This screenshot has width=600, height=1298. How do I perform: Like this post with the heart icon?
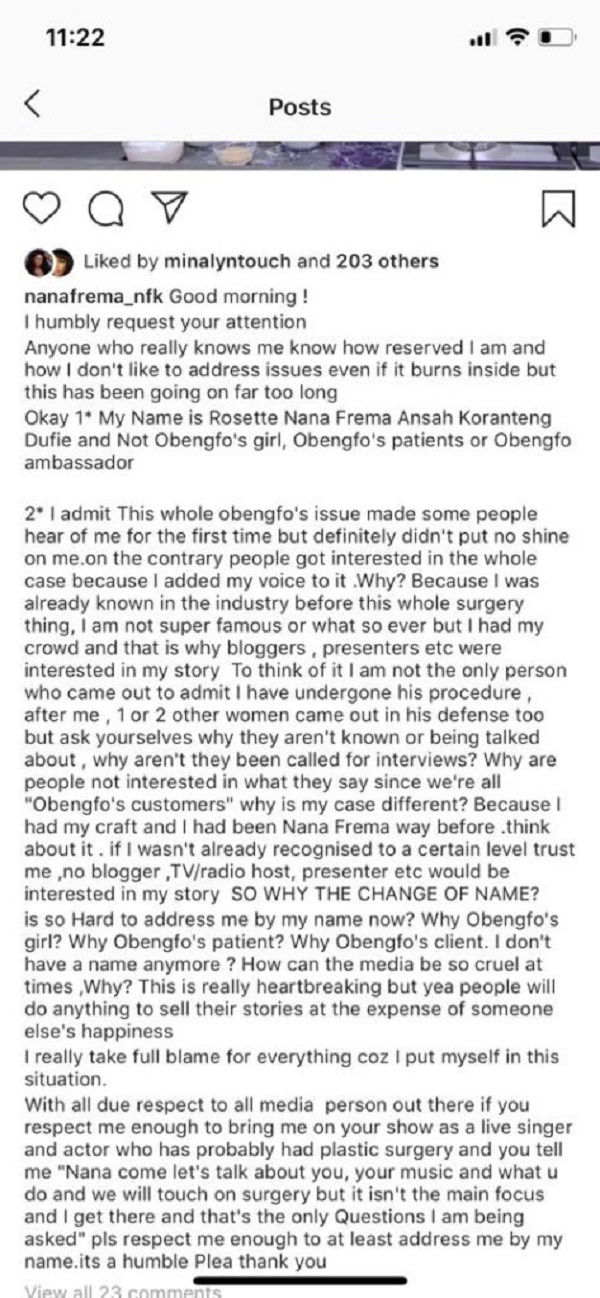40,207
